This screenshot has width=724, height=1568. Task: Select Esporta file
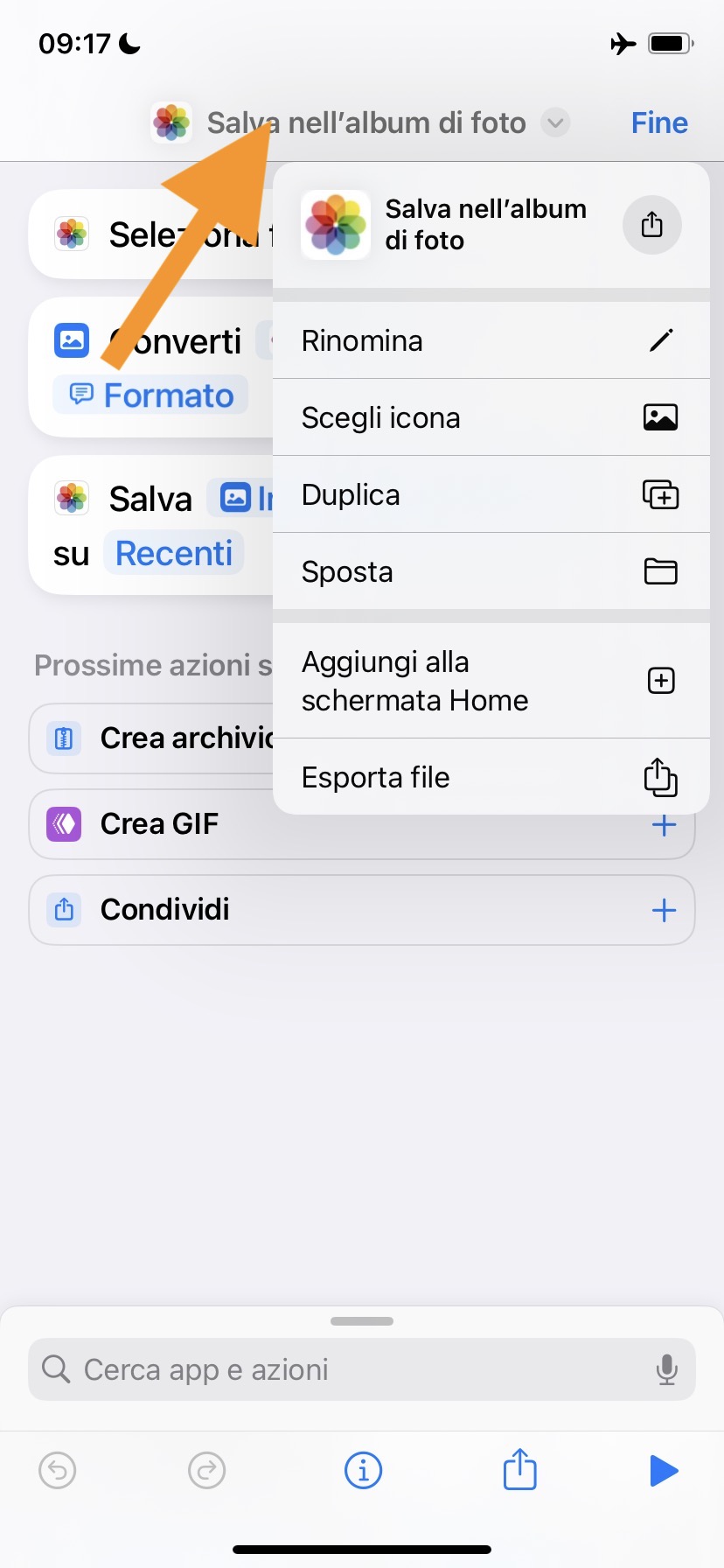pyautogui.click(x=490, y=777)
